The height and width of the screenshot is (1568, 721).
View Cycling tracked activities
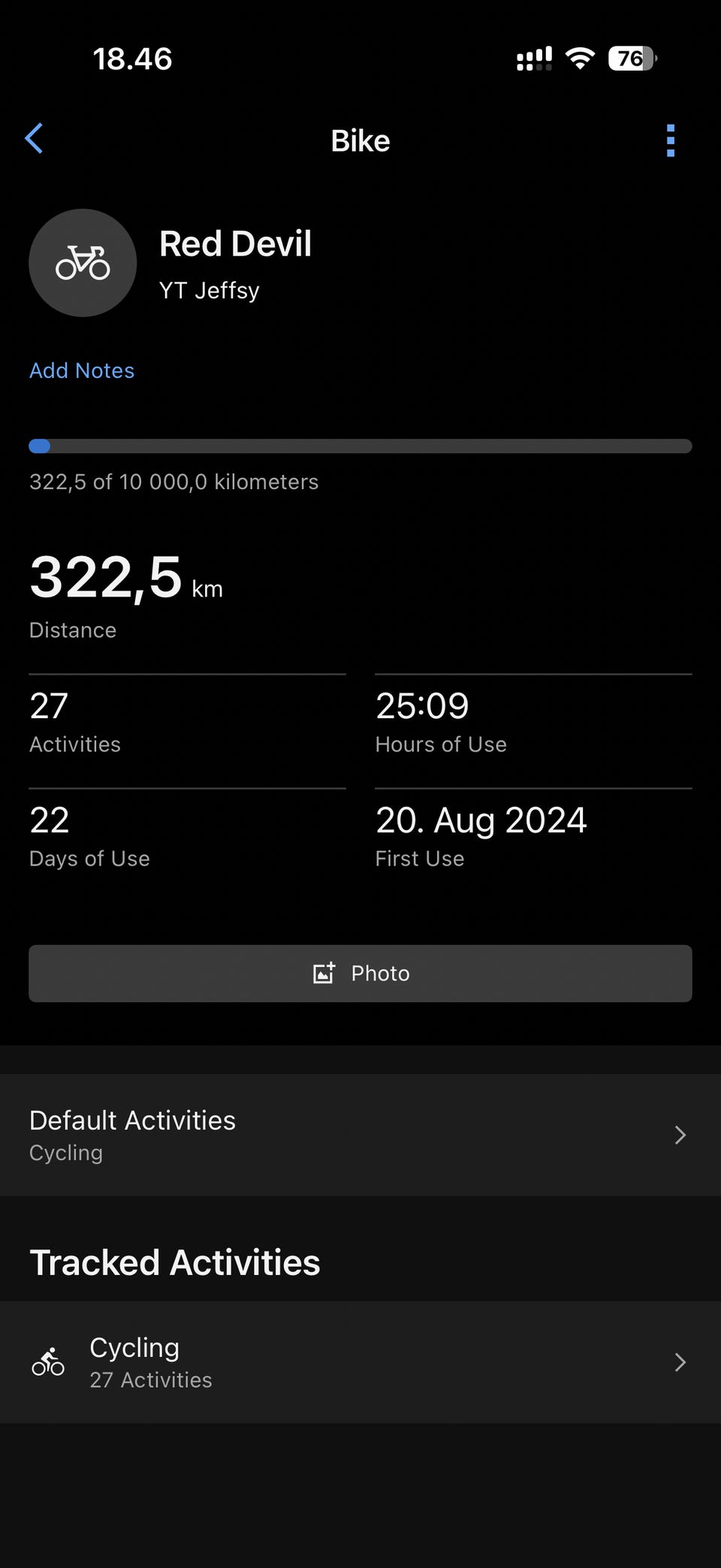click(360, 1362)
